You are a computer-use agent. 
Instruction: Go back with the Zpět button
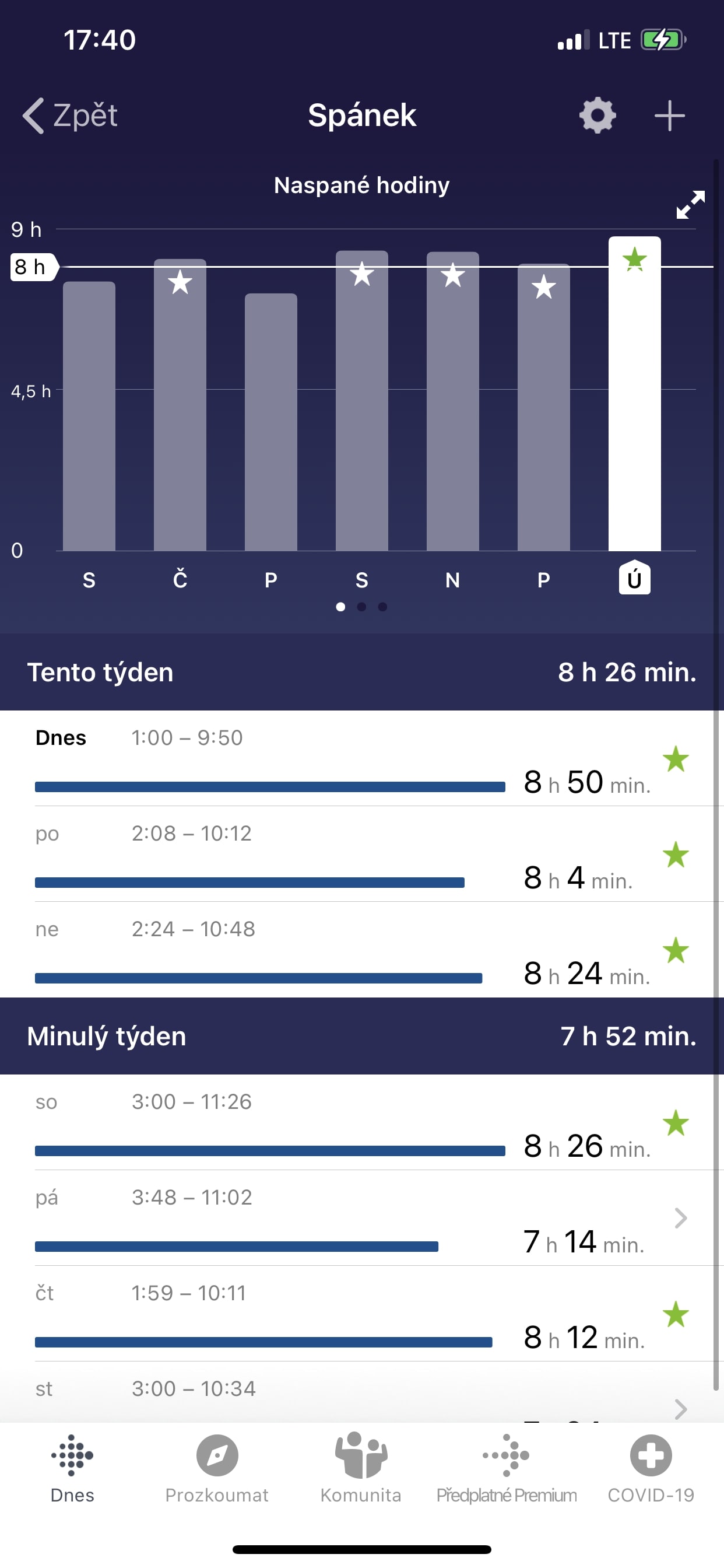70,115
